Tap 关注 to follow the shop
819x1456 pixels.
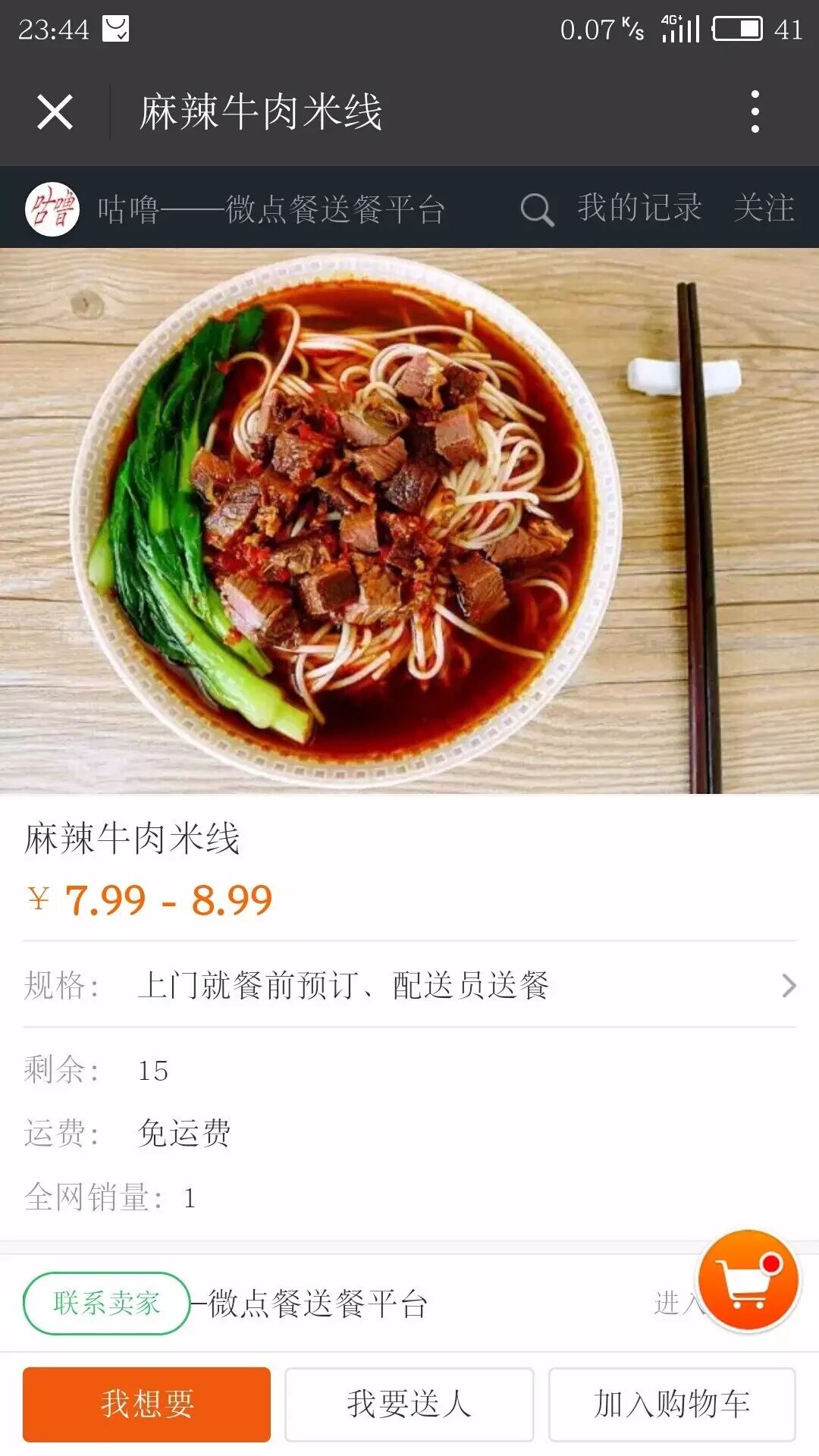pyautogui.click(x=764, y=208)
